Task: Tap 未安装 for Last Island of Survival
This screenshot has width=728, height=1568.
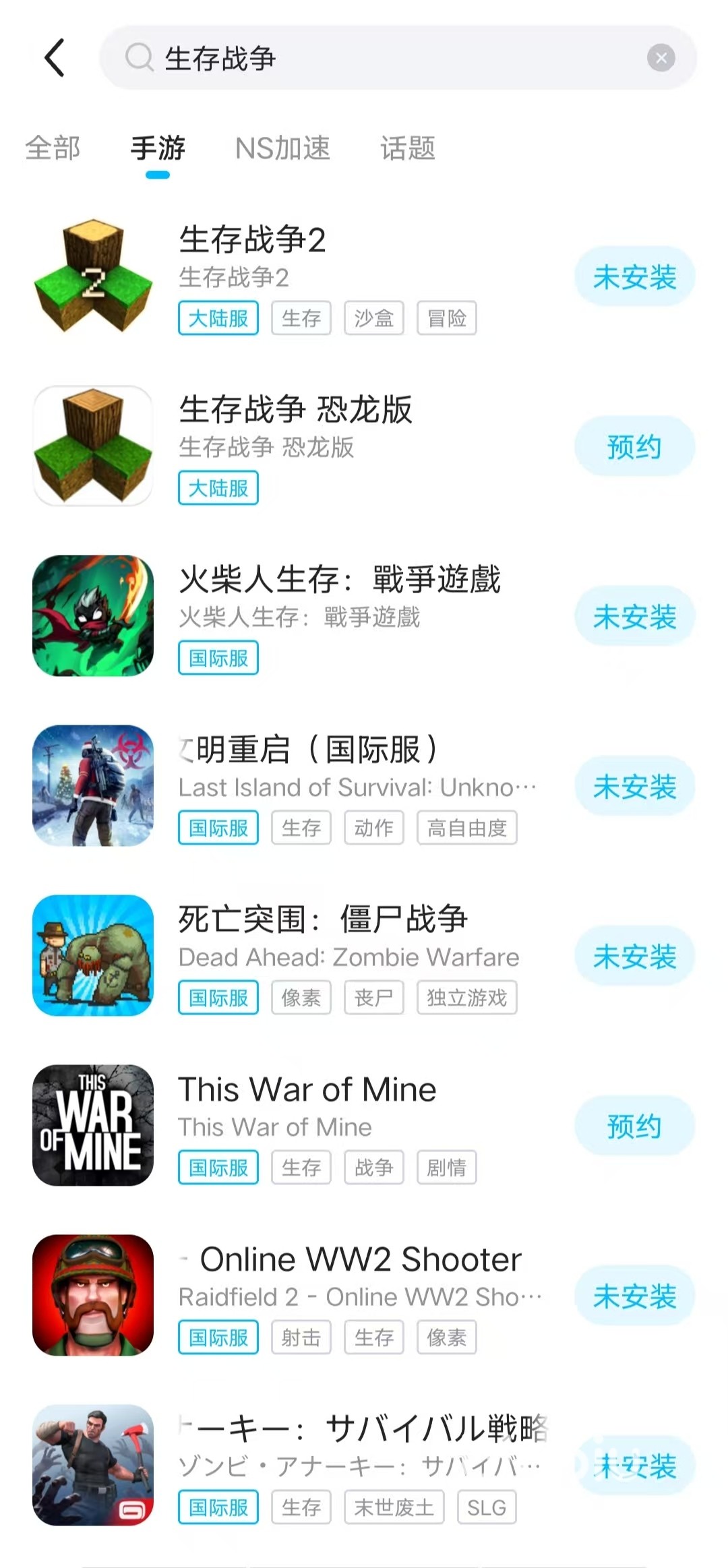Action: click(634, 787)
